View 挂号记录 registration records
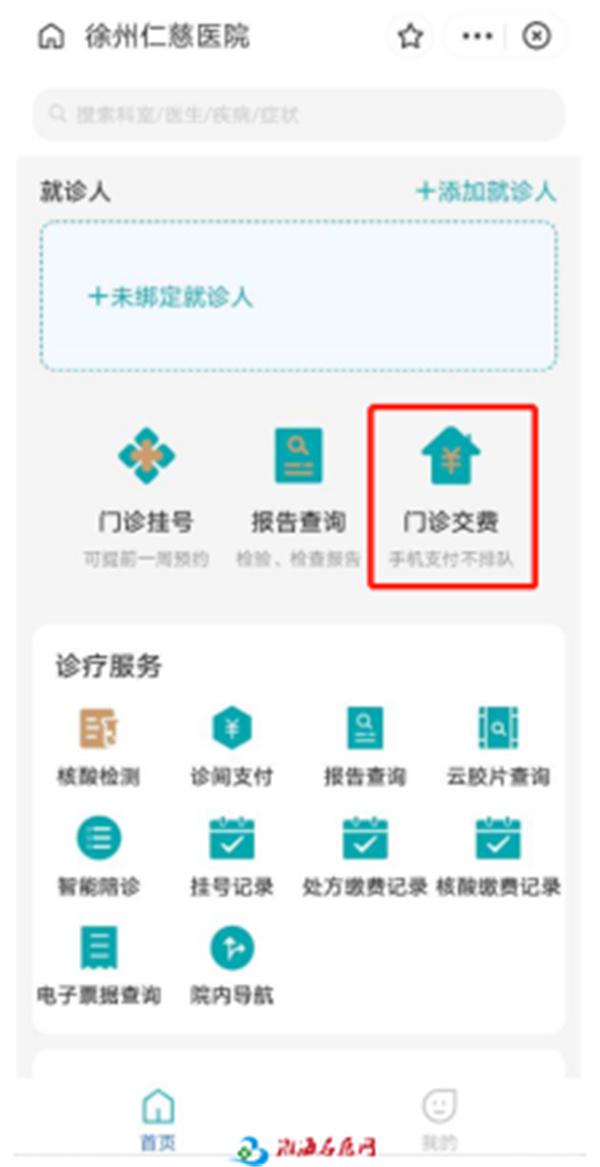Screen dimensions: 600x1167 coord(231,855)
